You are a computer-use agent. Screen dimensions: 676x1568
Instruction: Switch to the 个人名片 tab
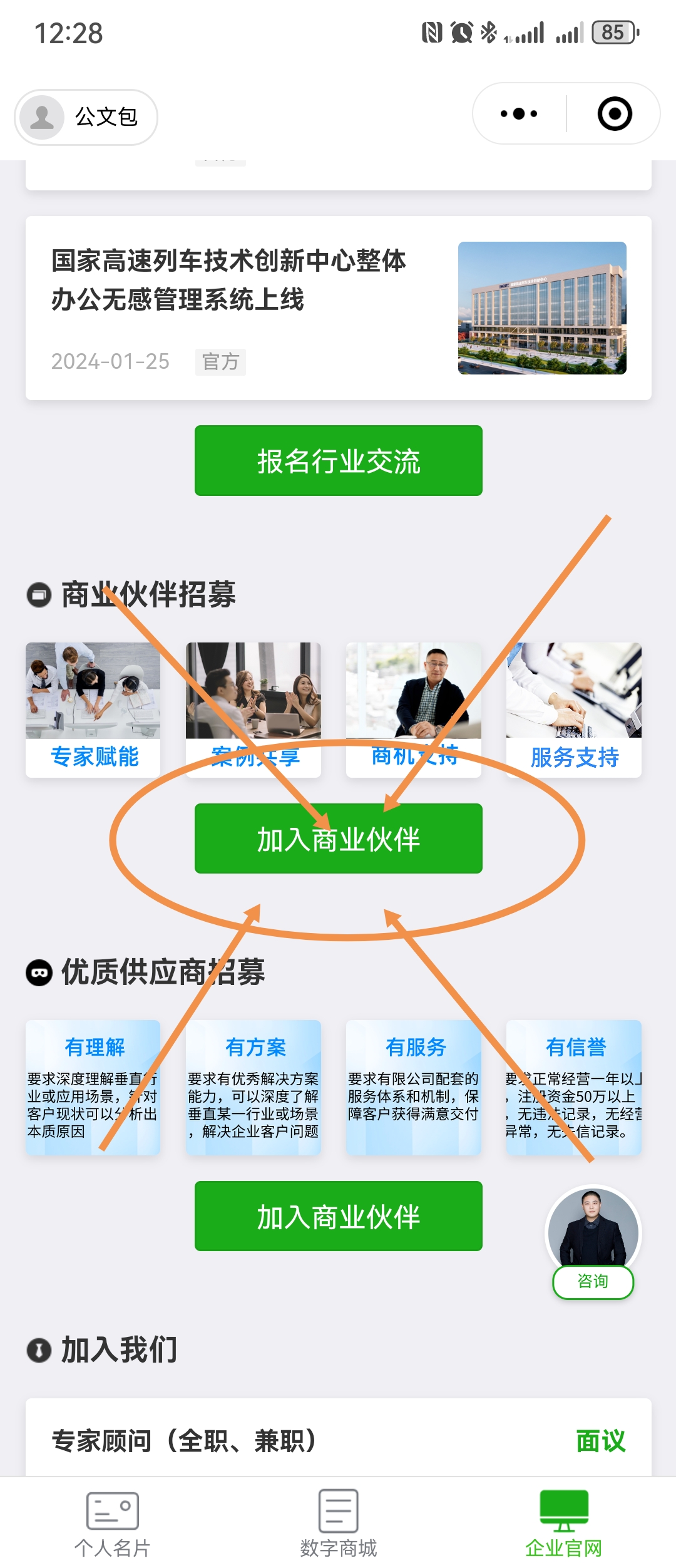click(x=113, y=1523)
